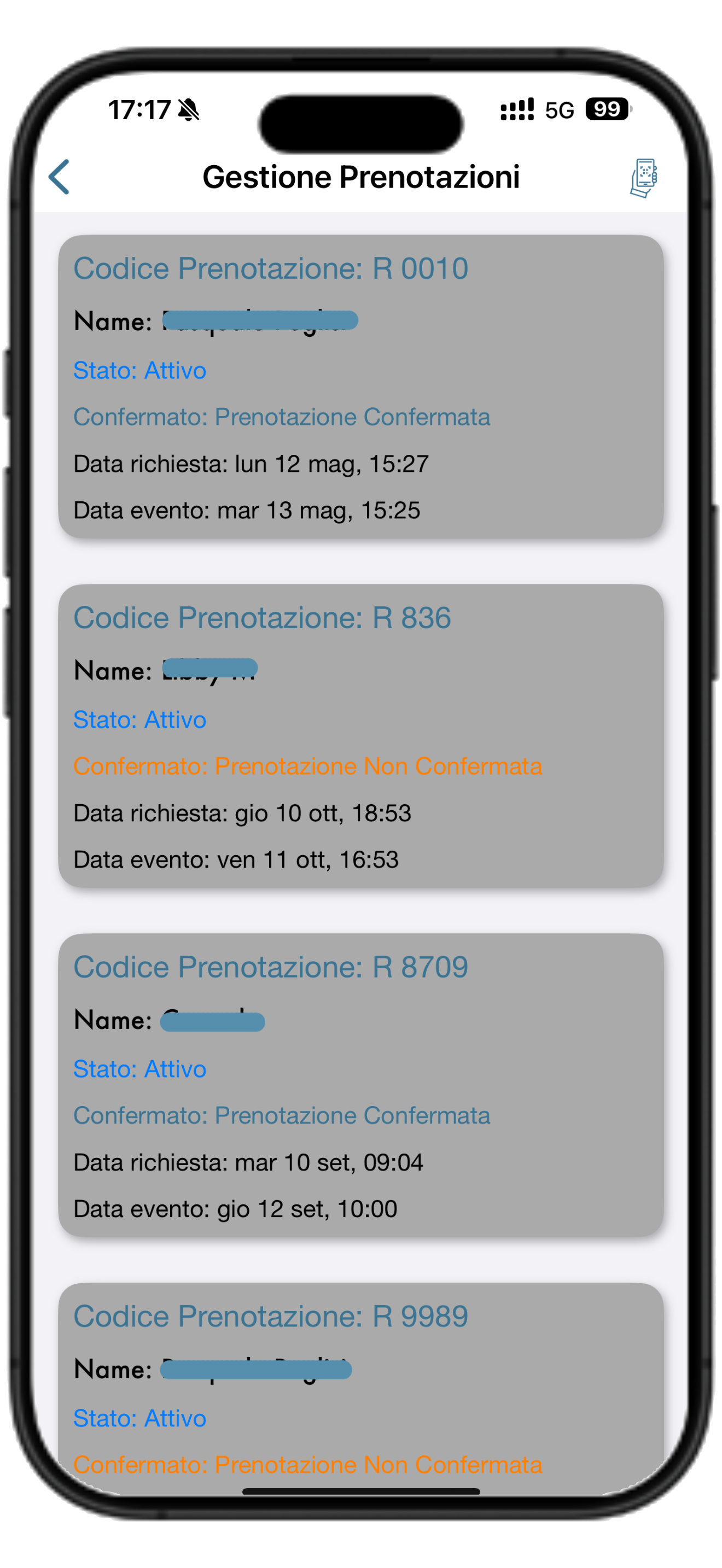Go back from Gestione Prenotazioni
The height and width of the screenshot is (1568, 722).
59,177
